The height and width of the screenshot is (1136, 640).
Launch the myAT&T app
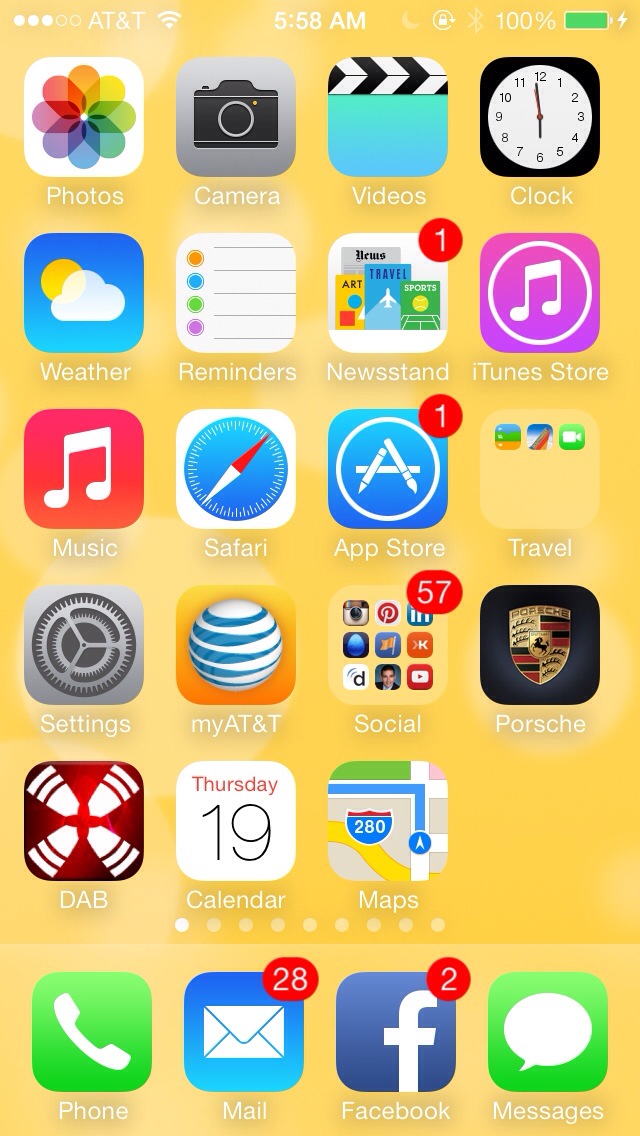point(236,645)
